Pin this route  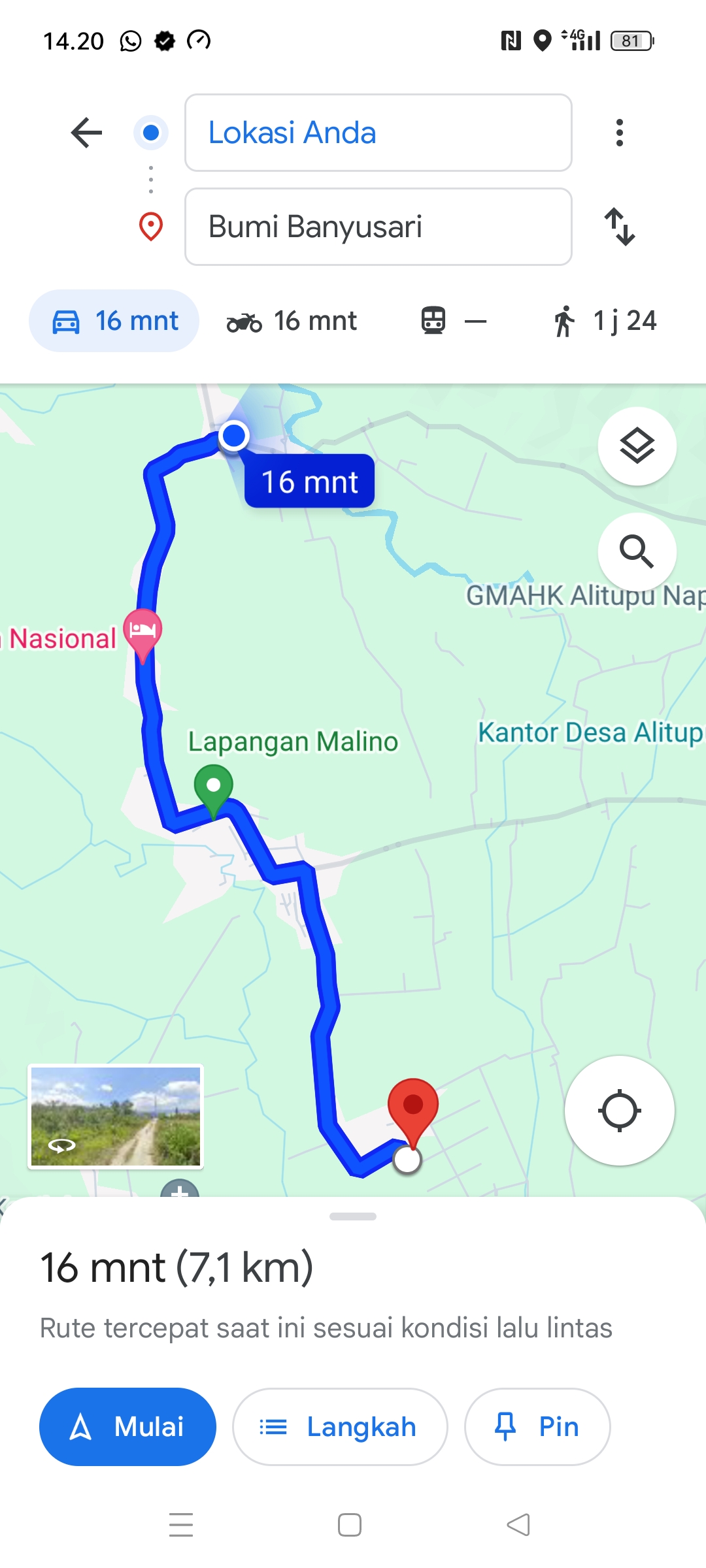[x=537, y=1427]
